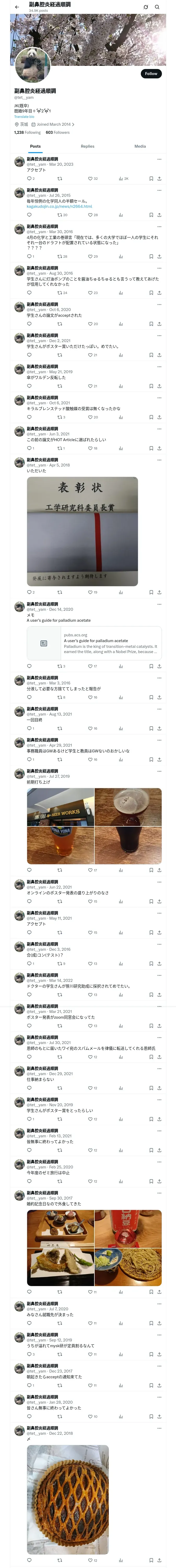Open overflow menu on Aug 30, 2016 post
Image resolution: width=176 pixels, height=1568 pixels.
click(x=159, y=268)
